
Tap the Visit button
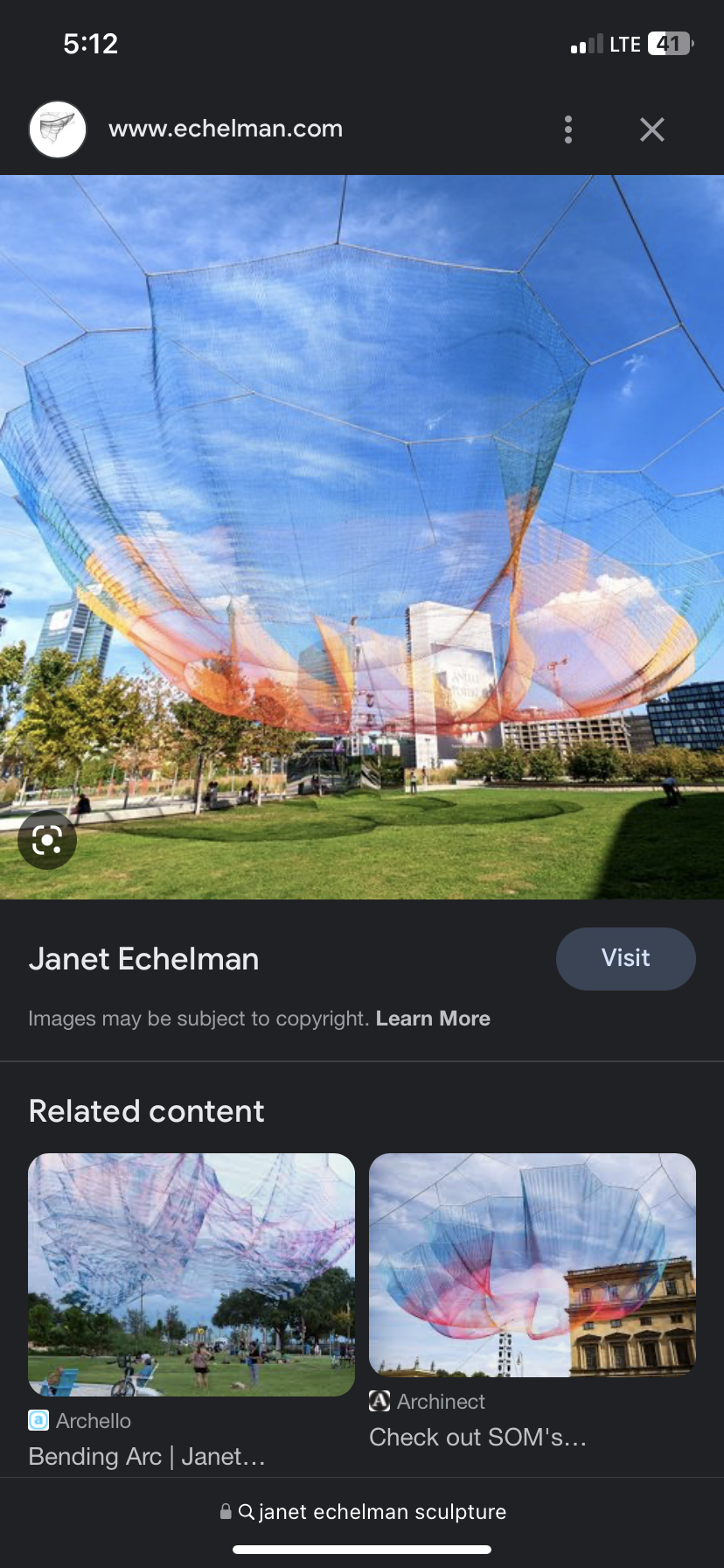626,958
